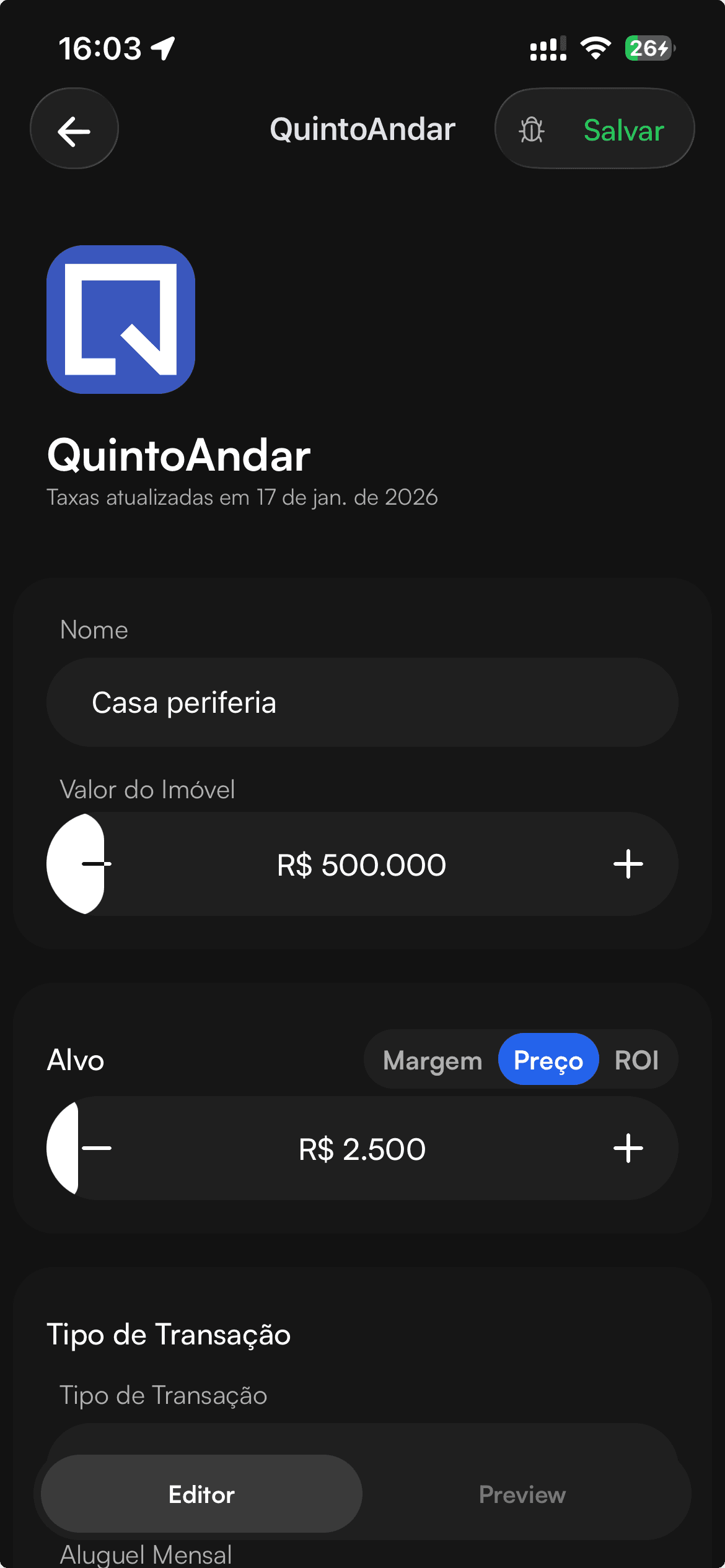Select Margem as the Alvo mode
Screen dimensions: 725x1568
pyautogui.click(x=433, y=1060)
